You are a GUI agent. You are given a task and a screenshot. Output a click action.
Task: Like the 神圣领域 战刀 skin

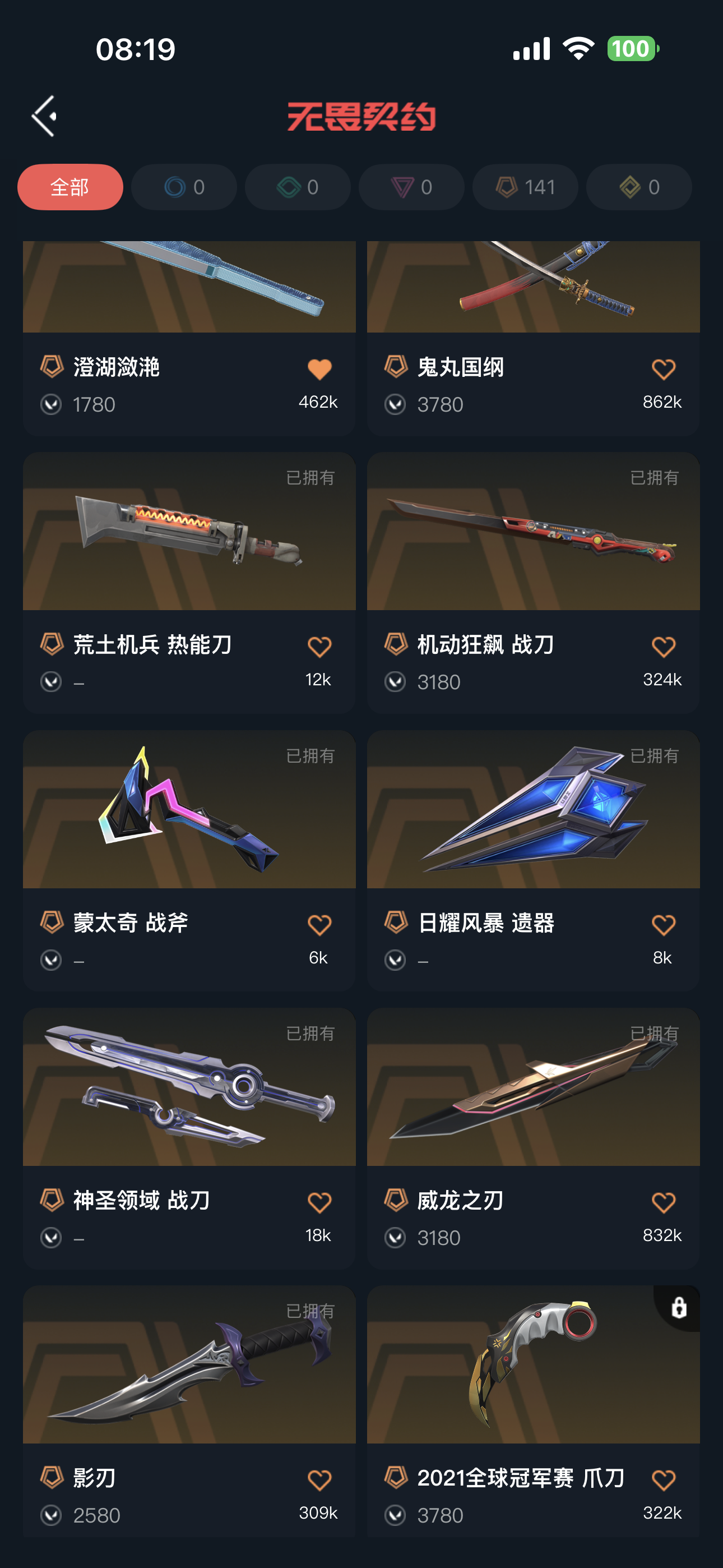point(319,1203)
